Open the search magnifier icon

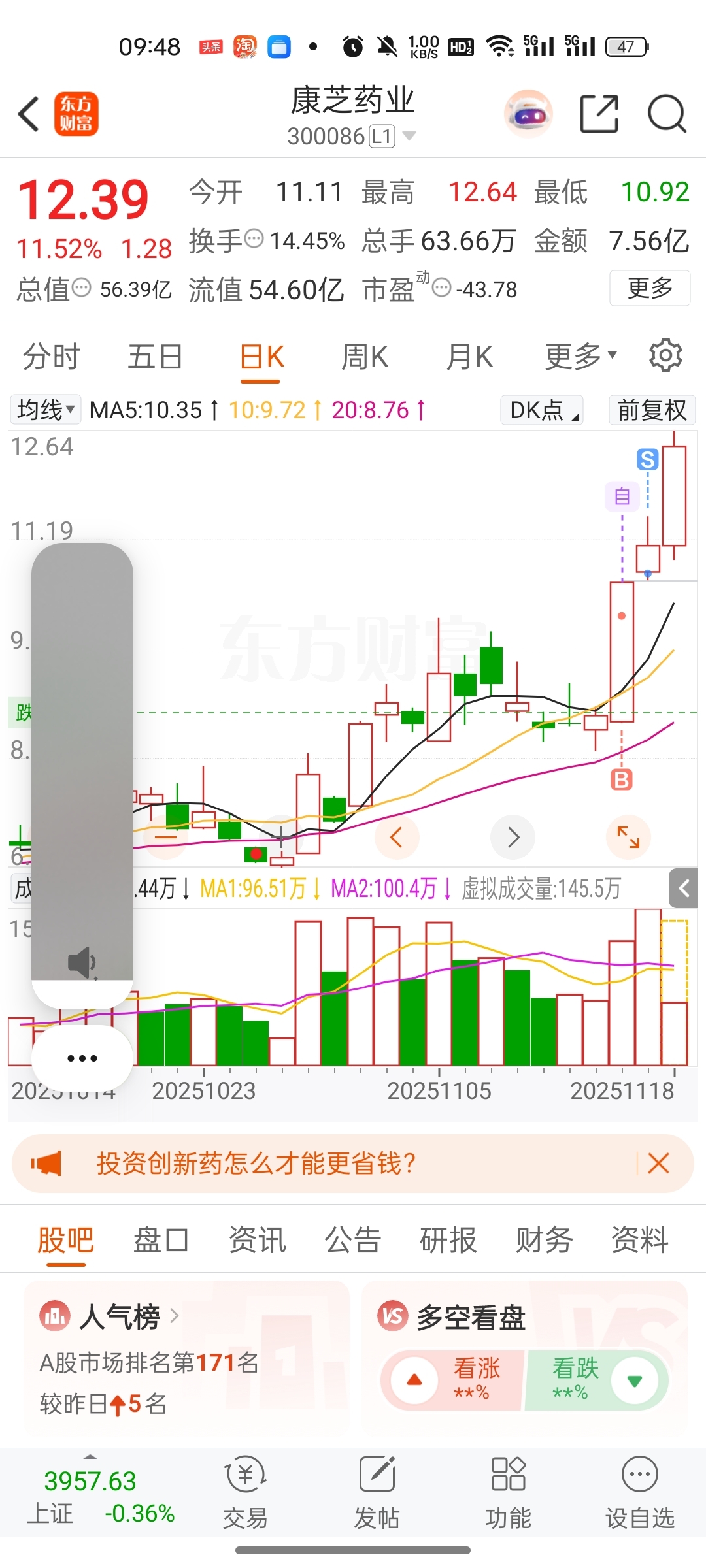[x=666, y=114]
